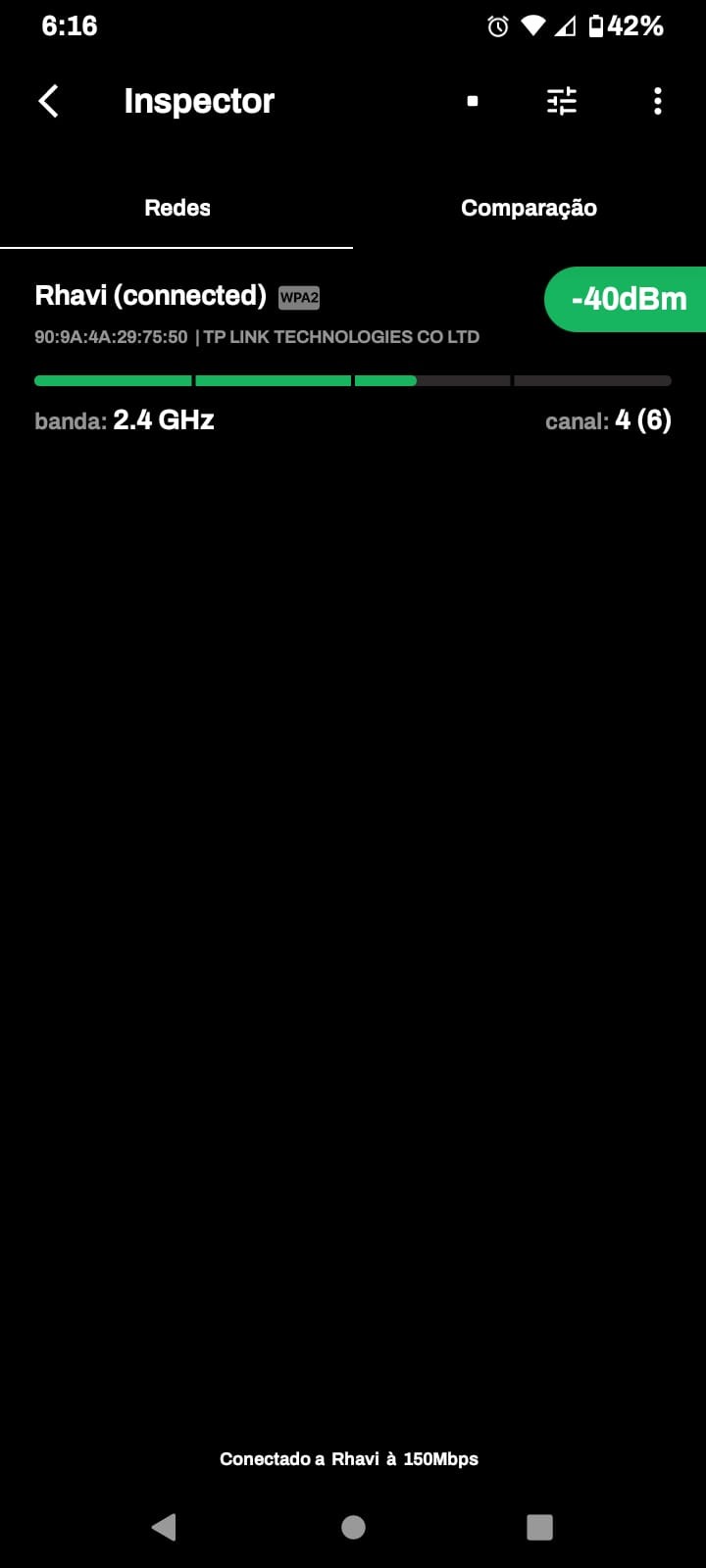The height and width of the screenshot is (1568, 706).
Task: Tap the system home button
Action: (353, 1527)
